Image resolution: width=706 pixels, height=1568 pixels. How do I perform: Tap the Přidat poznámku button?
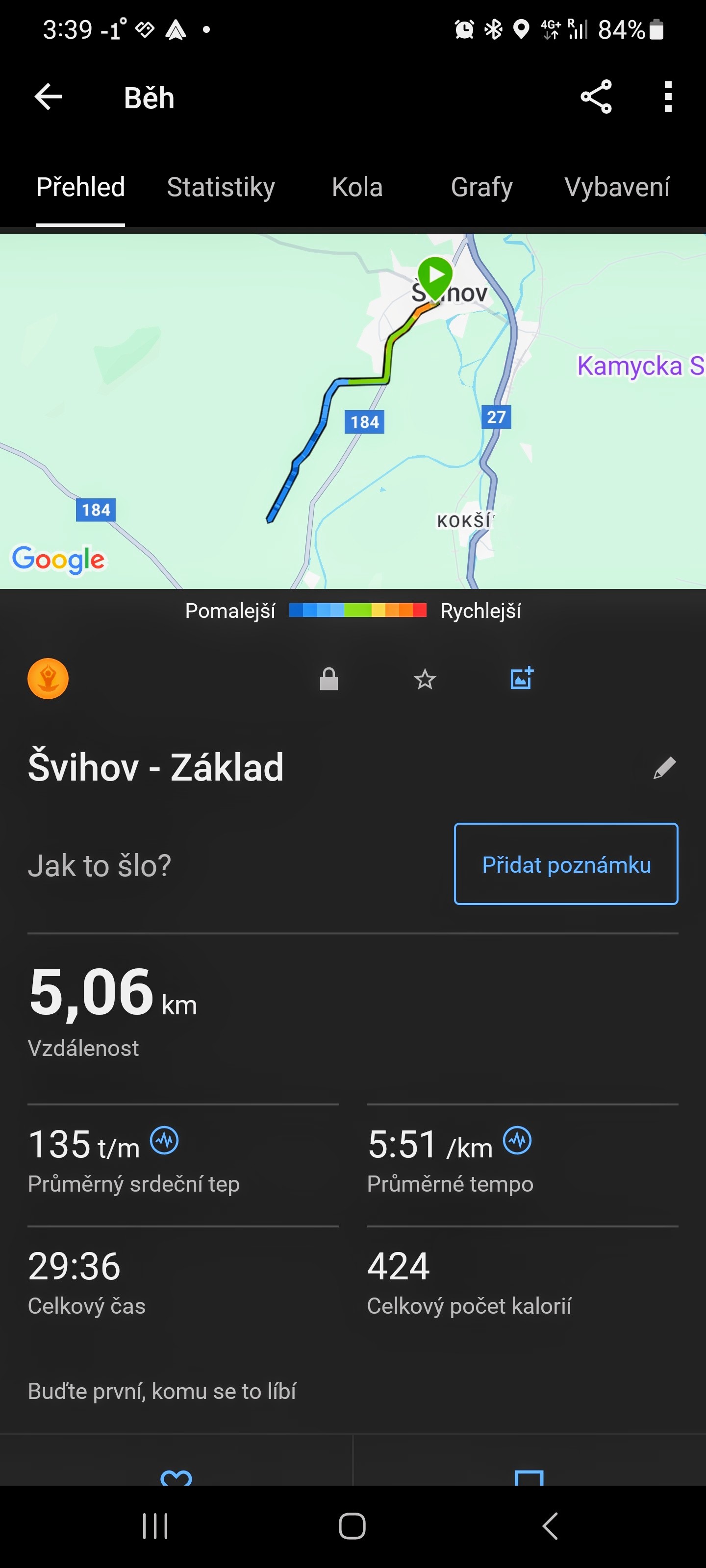click(566, 864)
